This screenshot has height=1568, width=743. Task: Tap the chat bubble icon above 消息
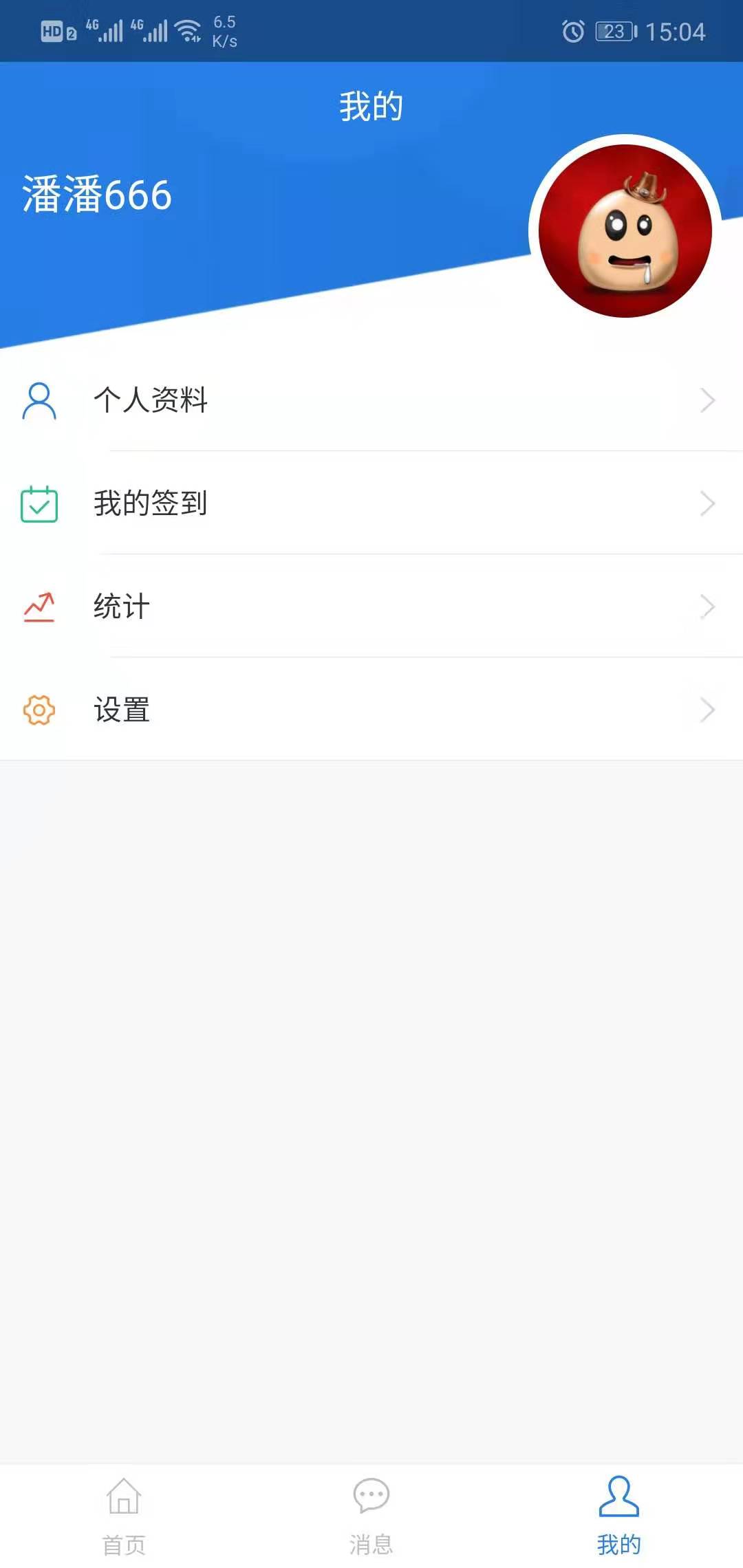(371, 1496)
